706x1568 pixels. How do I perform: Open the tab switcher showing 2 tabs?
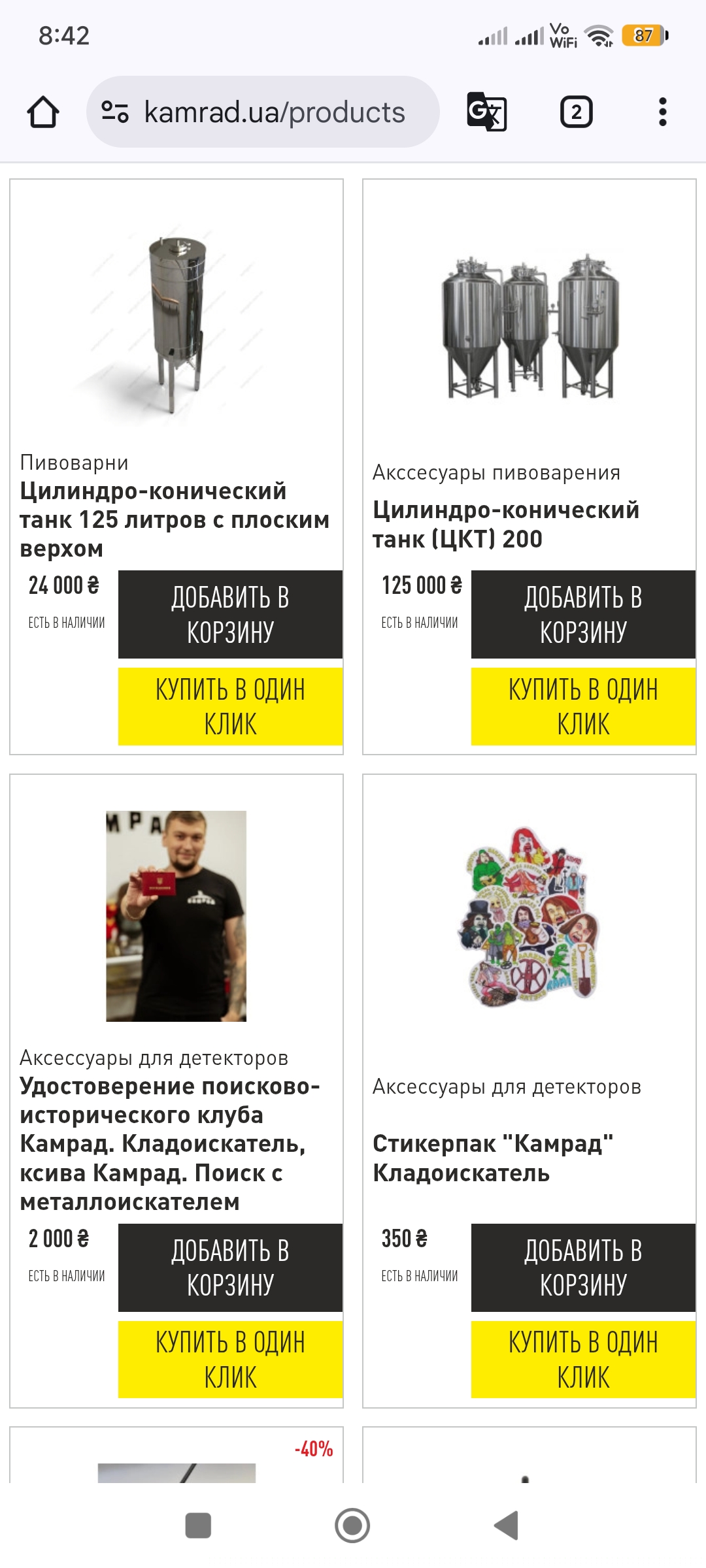576,112
